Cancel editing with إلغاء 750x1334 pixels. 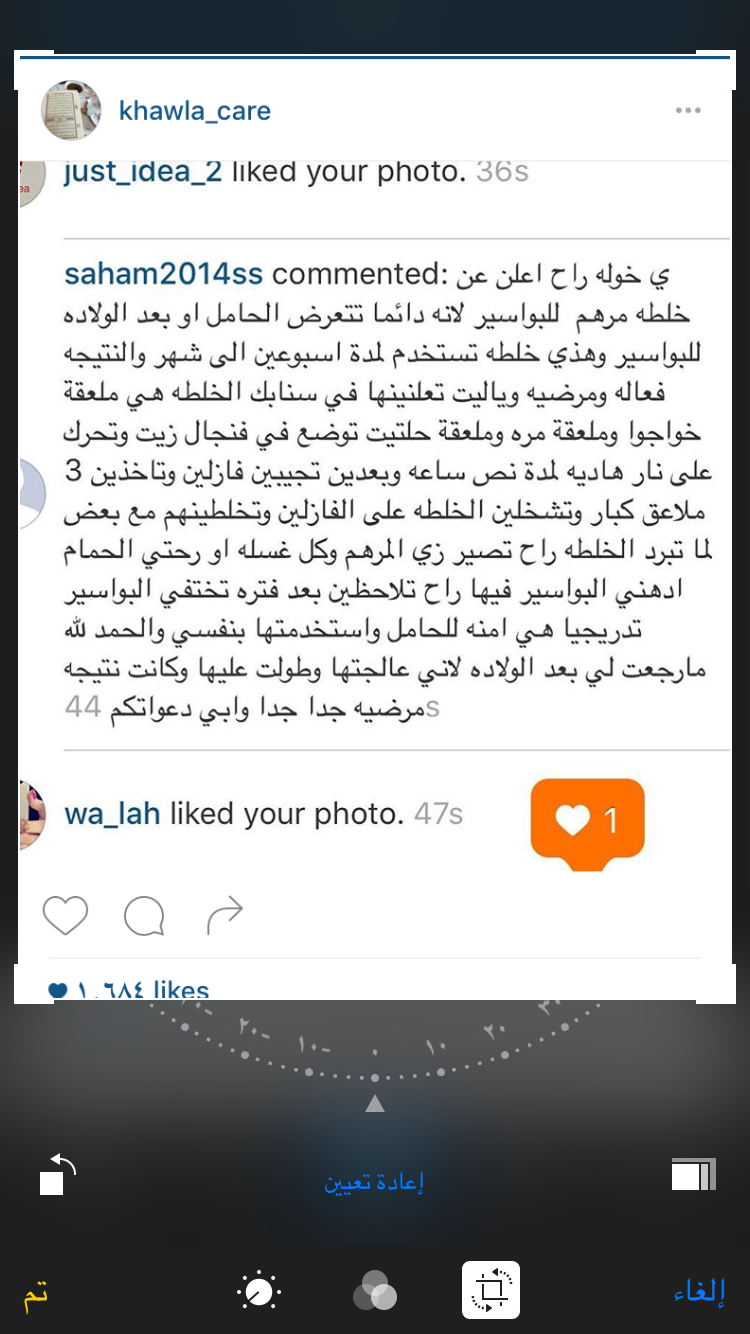click(700, 1292)
